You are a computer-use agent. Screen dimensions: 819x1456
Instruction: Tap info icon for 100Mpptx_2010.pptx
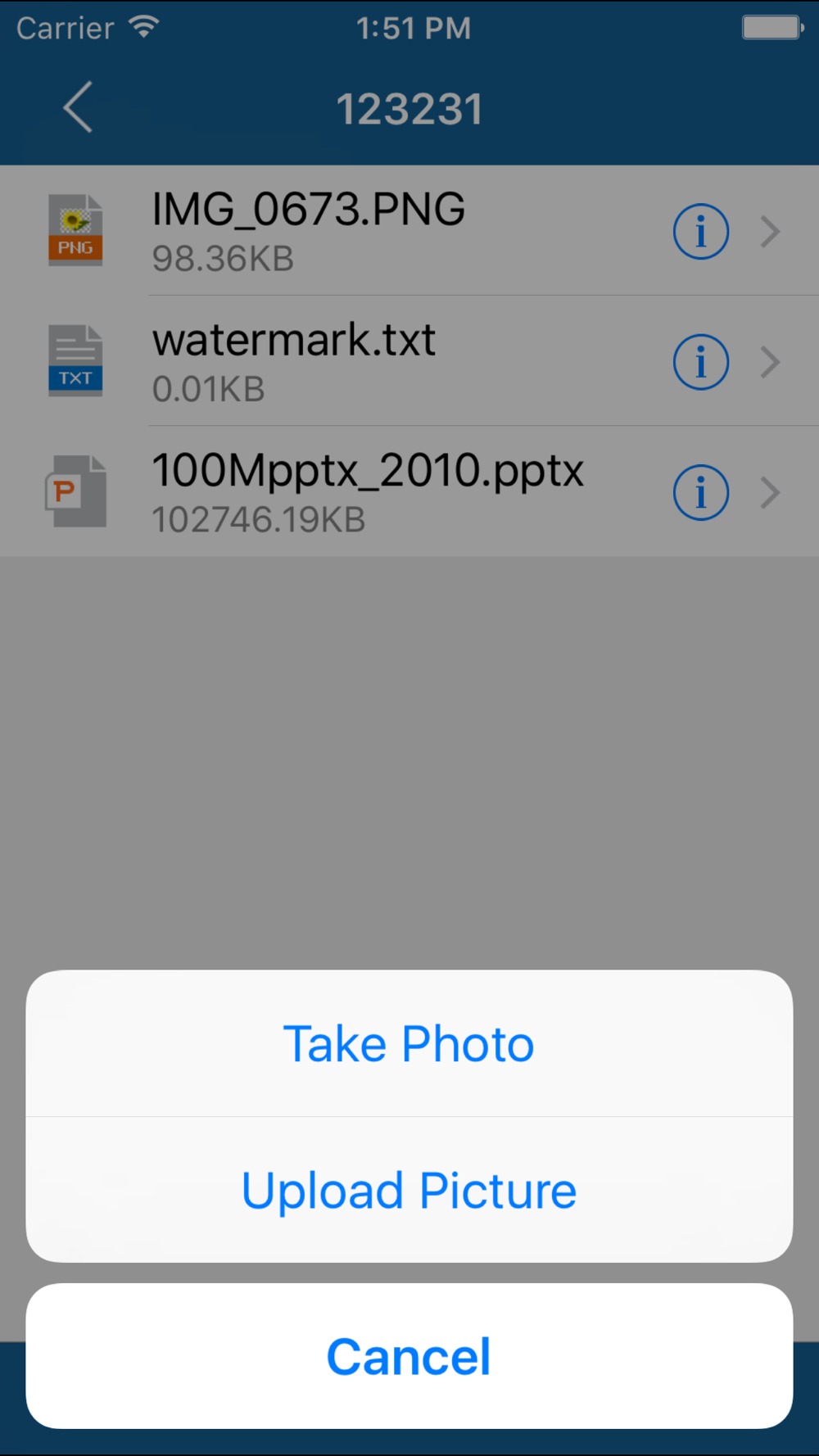click(x=700, y=493)
